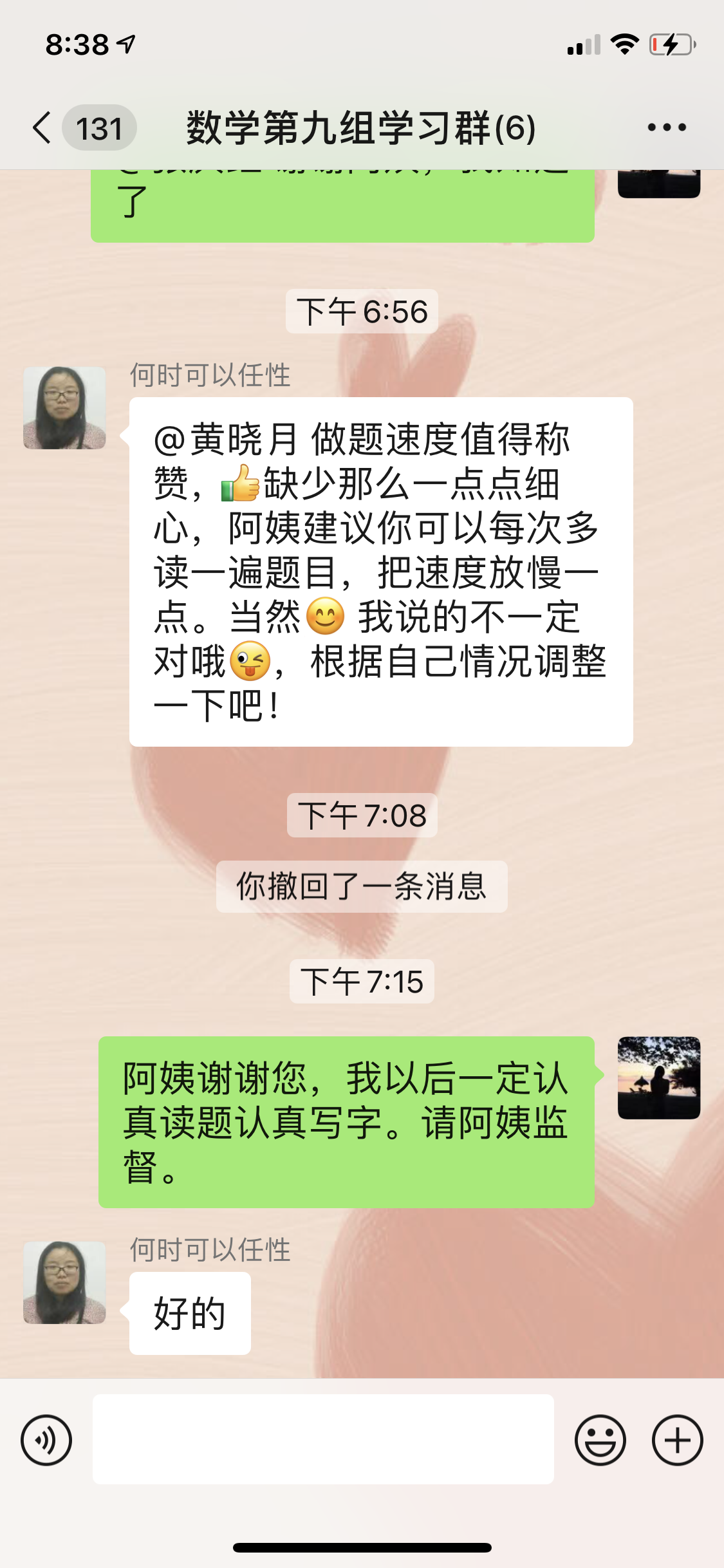
Task: Tap the 下午 7:15 timestamp label
Action: [362, 982]
